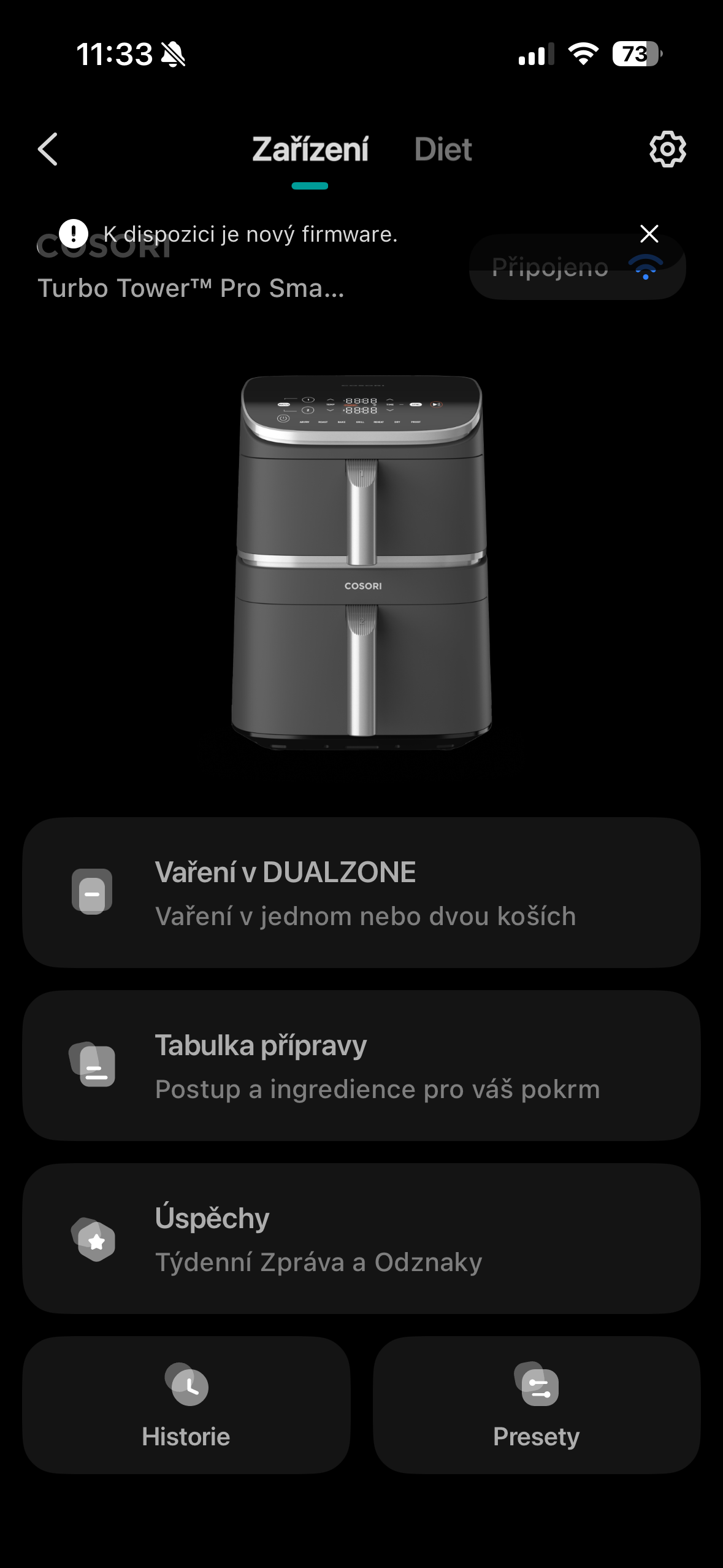This screenshot has width=723, height=1568.
Task: Dismiss the new firmware notification
Action: tap(649, 234)
